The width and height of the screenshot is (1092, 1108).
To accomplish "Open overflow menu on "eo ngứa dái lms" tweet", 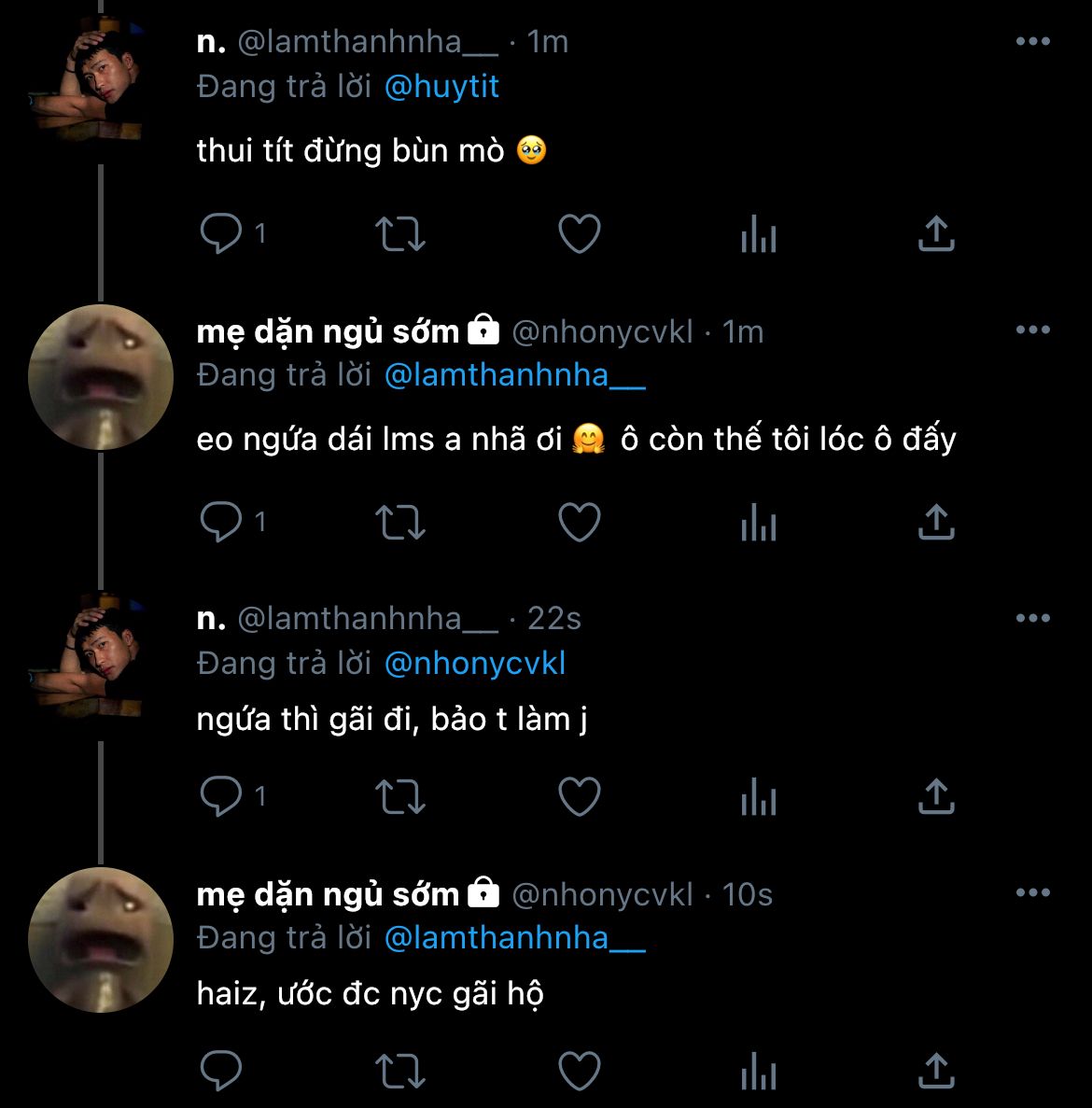I will coord(1032,330).
